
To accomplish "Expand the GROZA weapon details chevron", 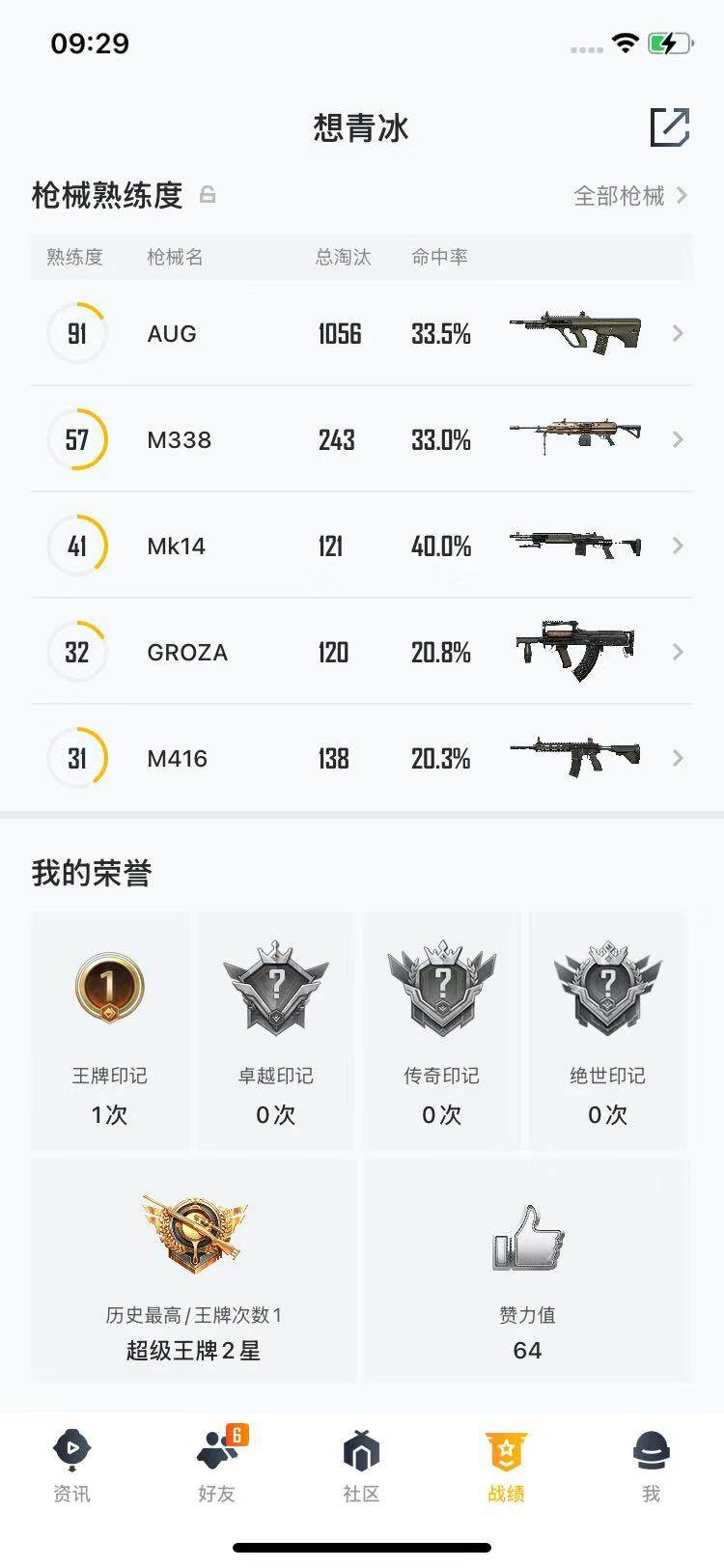I will pos(679,652).
